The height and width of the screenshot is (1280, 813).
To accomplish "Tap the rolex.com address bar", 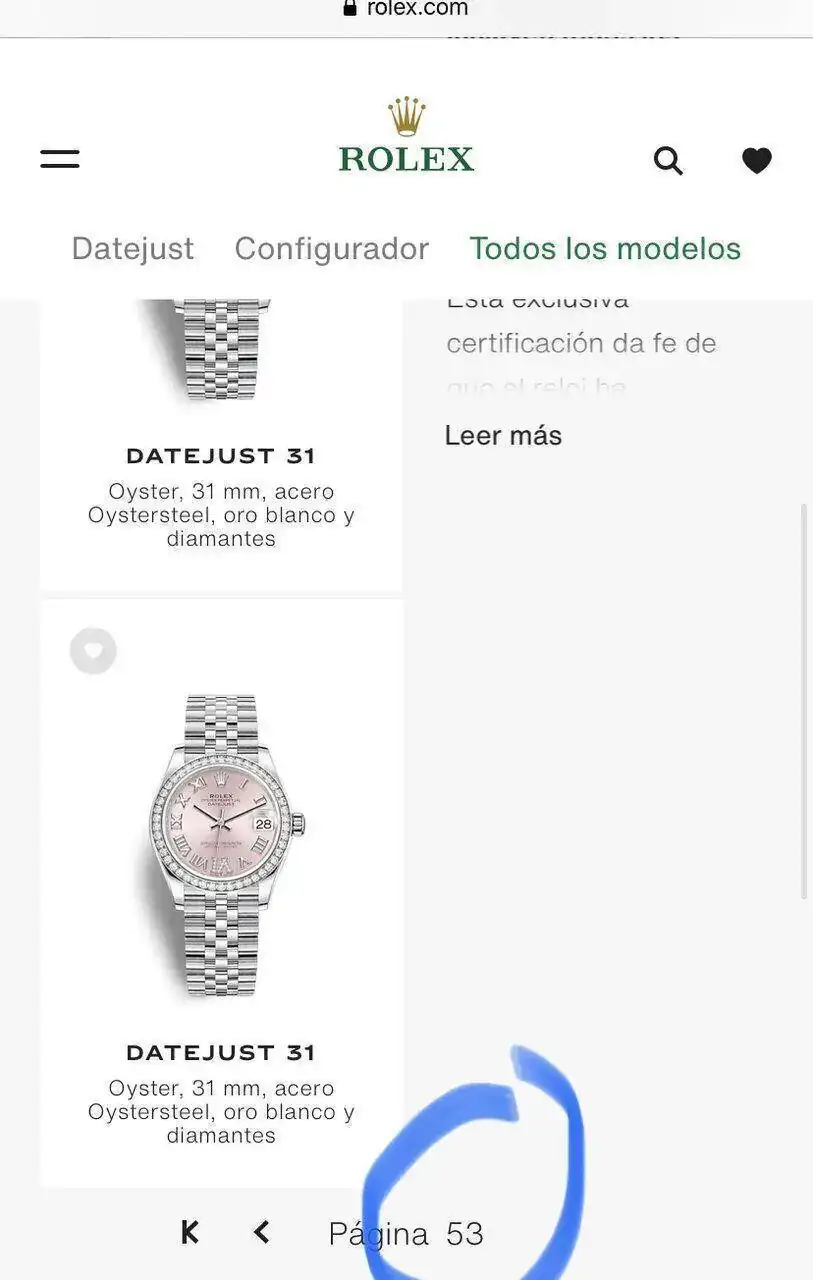I will [x=406, y=9].
